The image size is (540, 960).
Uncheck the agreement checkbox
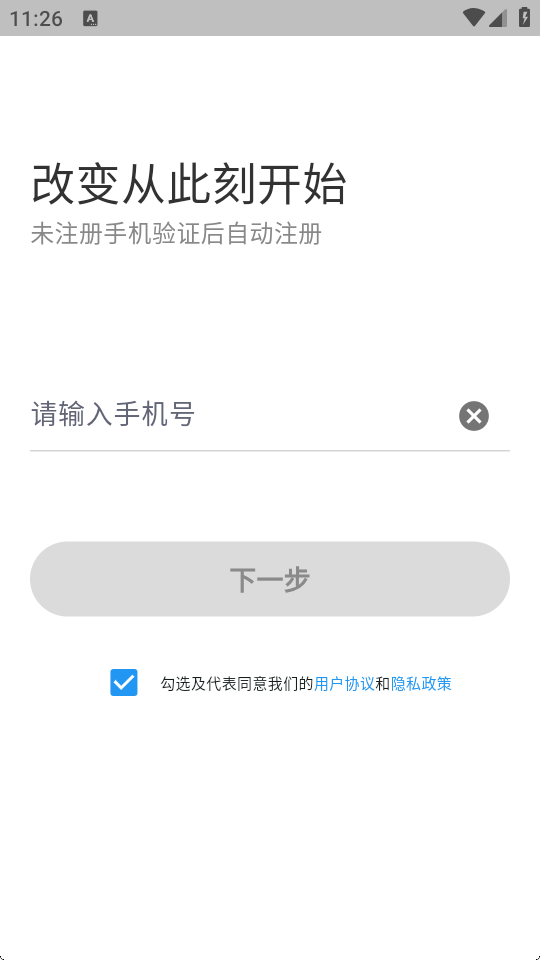124,682
